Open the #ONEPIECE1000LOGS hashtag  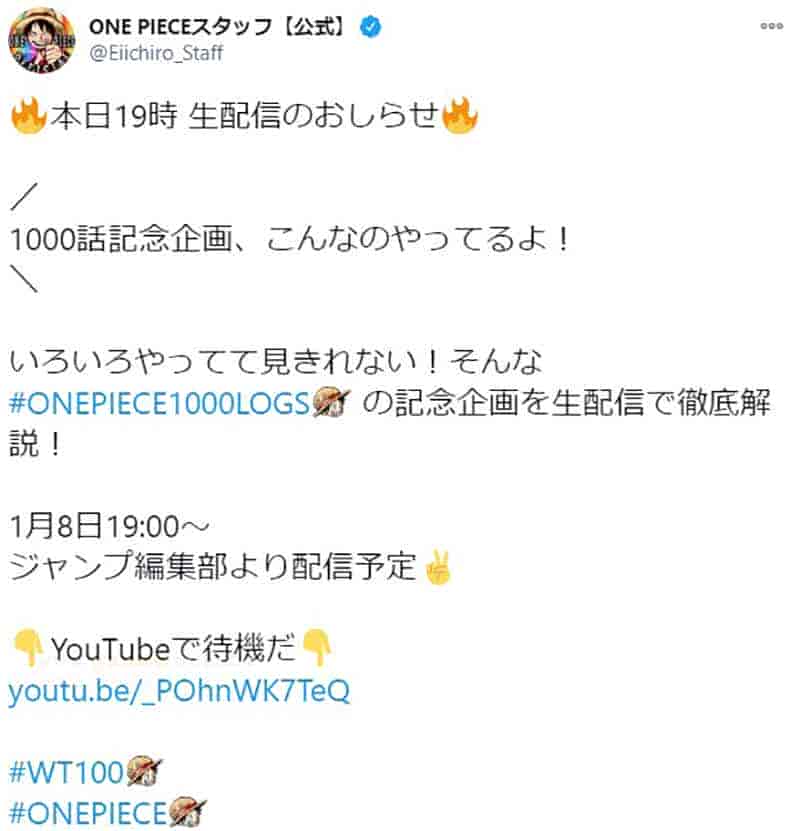coord(159,401)
